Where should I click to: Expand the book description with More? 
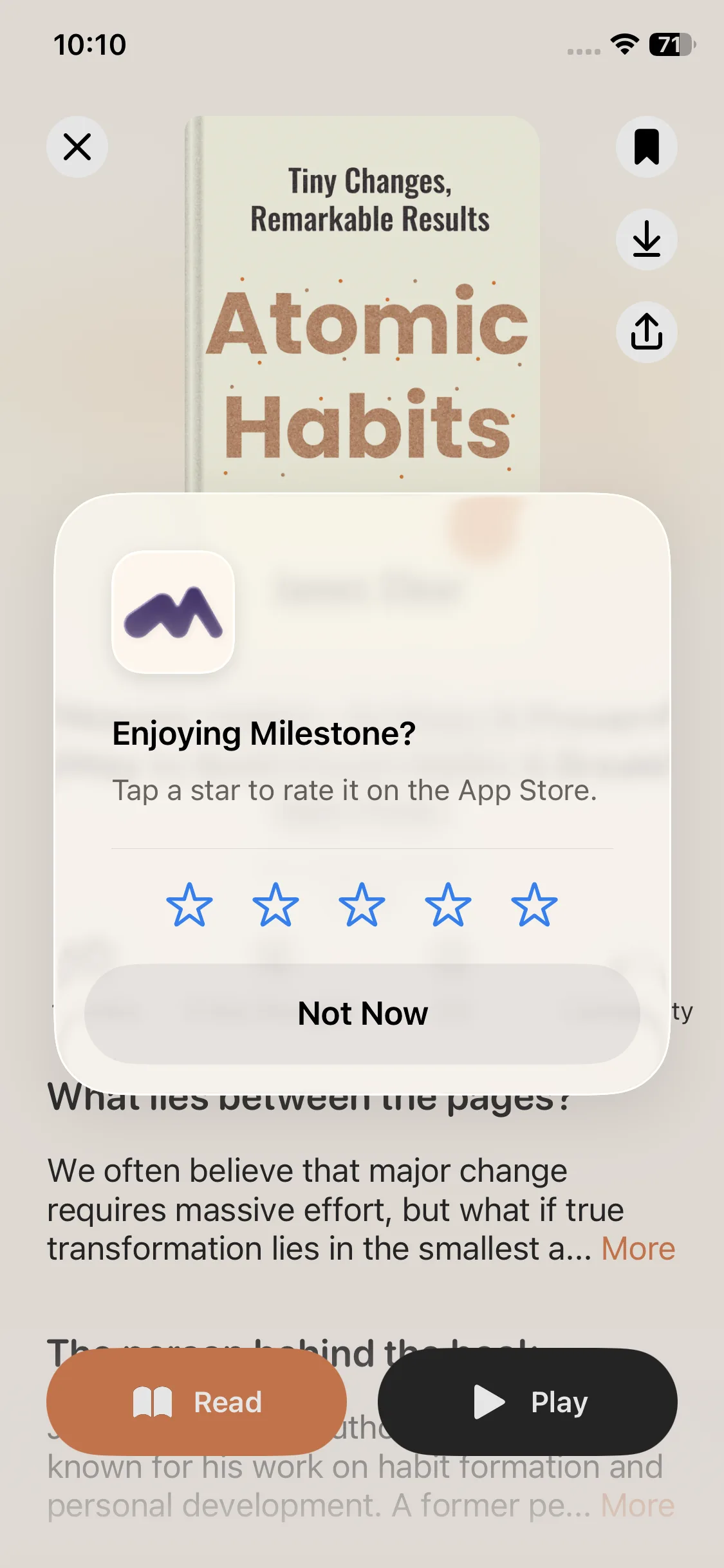(638, 1249)
